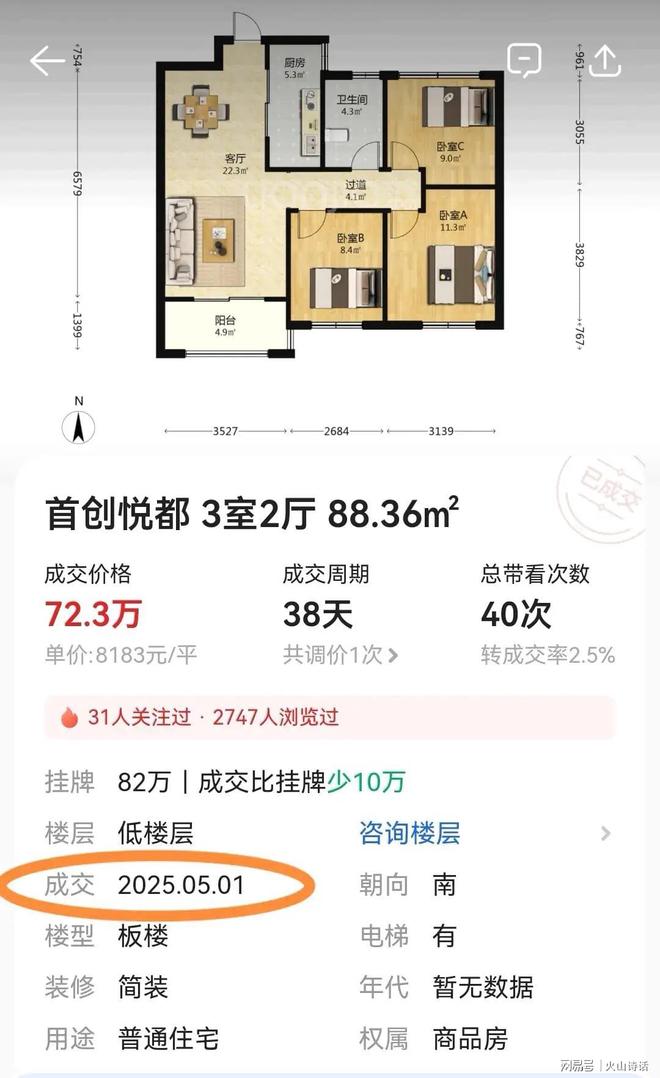Go back with the arrow icon
The height and width of the screenshot is (1078, 660).
click(x=47, y=62)
